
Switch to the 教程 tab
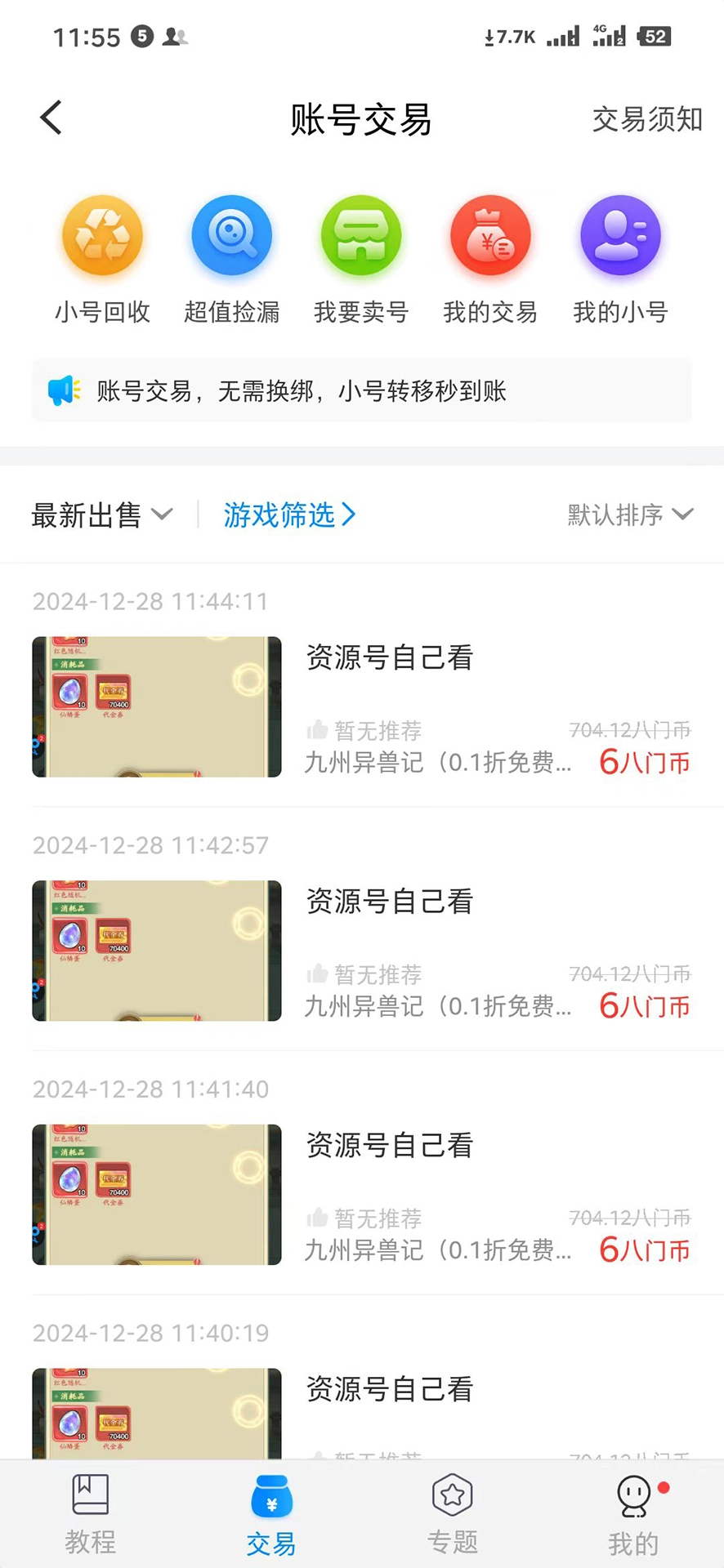(x=90, y=1515)
